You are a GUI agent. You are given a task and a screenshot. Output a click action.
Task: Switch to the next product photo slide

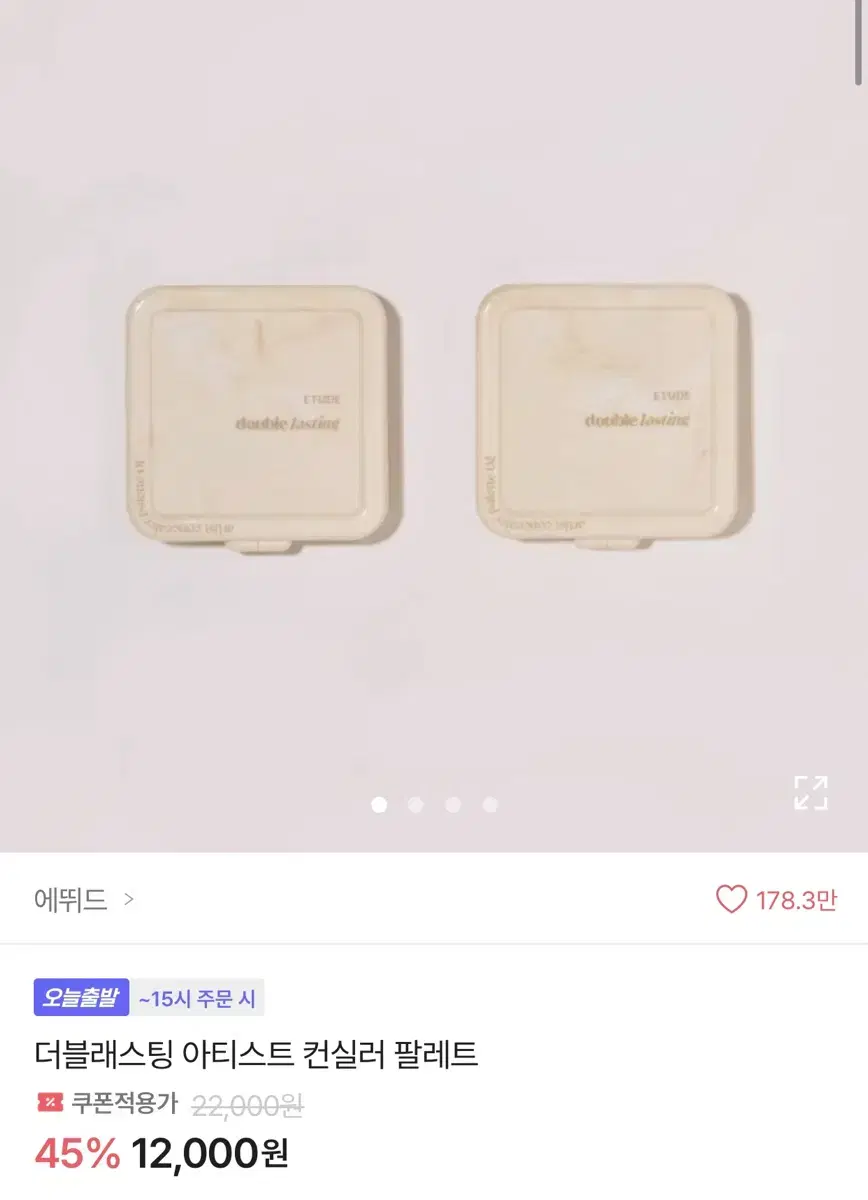416,804
